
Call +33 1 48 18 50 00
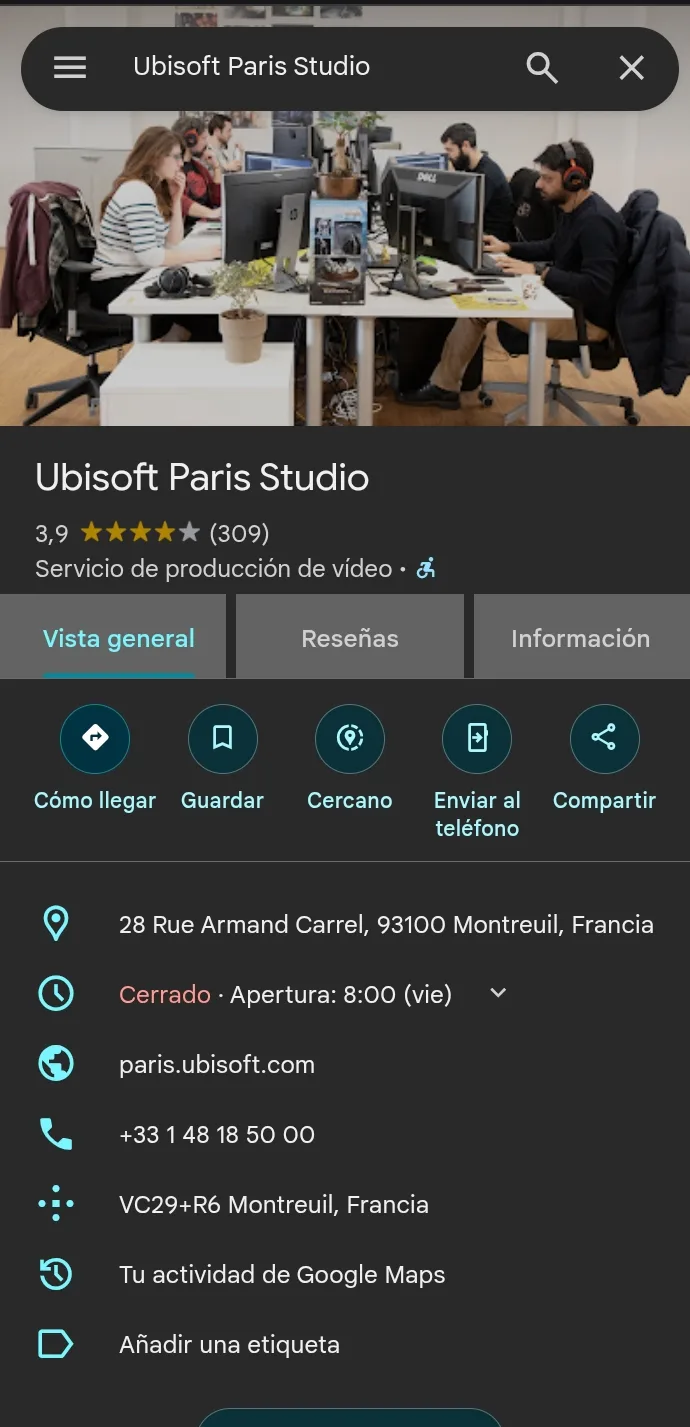(x=217, y=1135)
